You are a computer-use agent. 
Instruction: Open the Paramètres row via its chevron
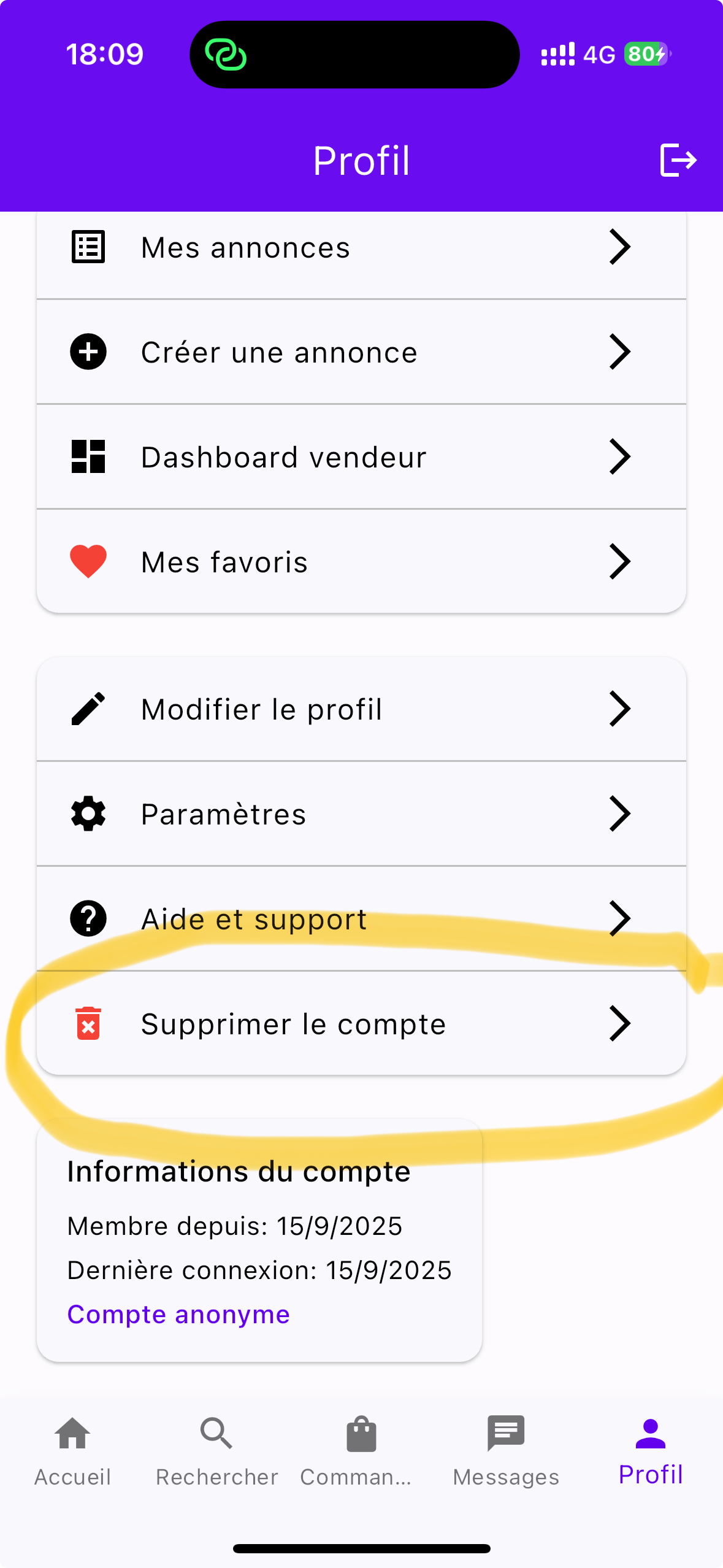tap(619, 813)
